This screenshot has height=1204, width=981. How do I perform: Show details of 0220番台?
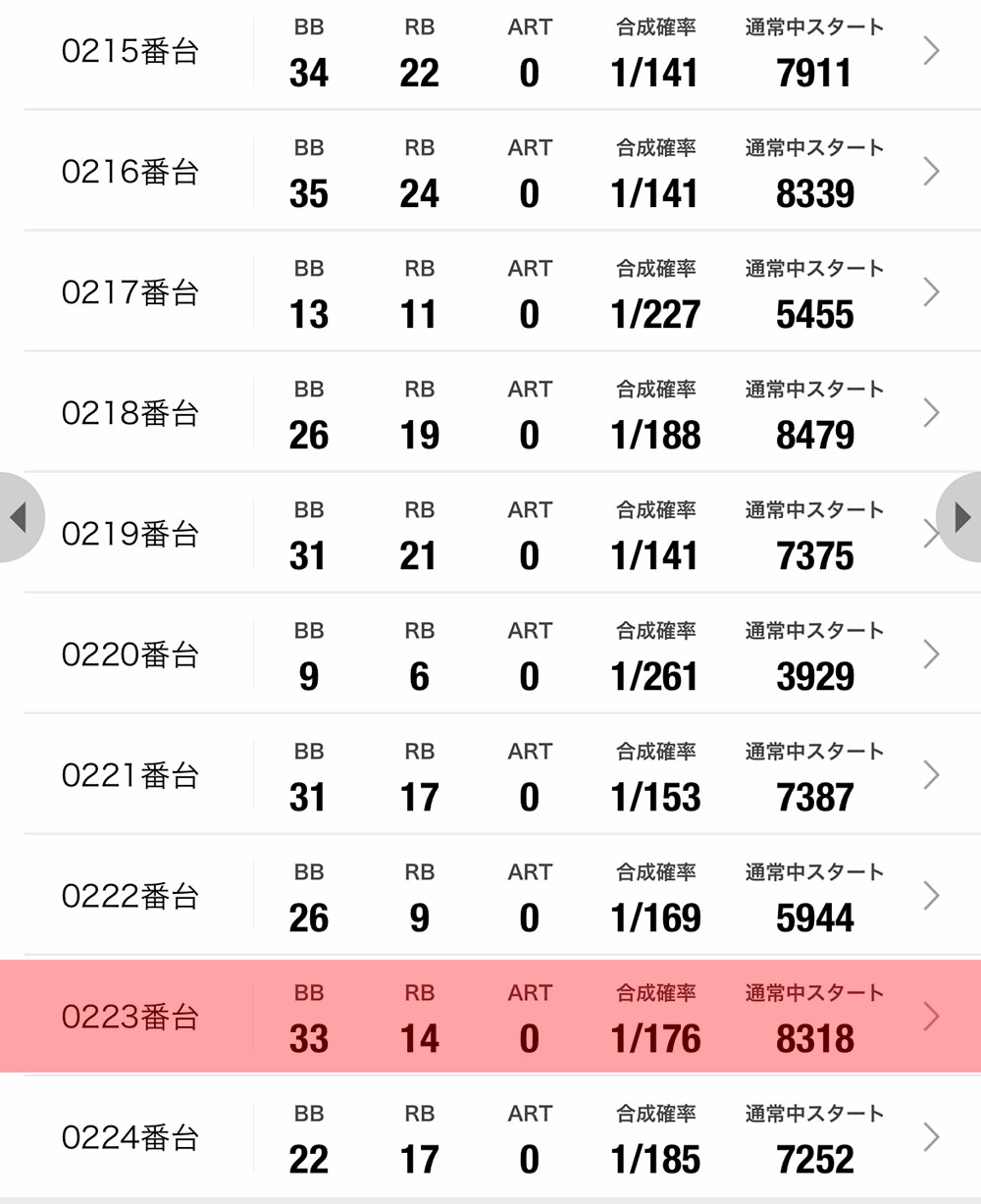[x=490, y=654]
